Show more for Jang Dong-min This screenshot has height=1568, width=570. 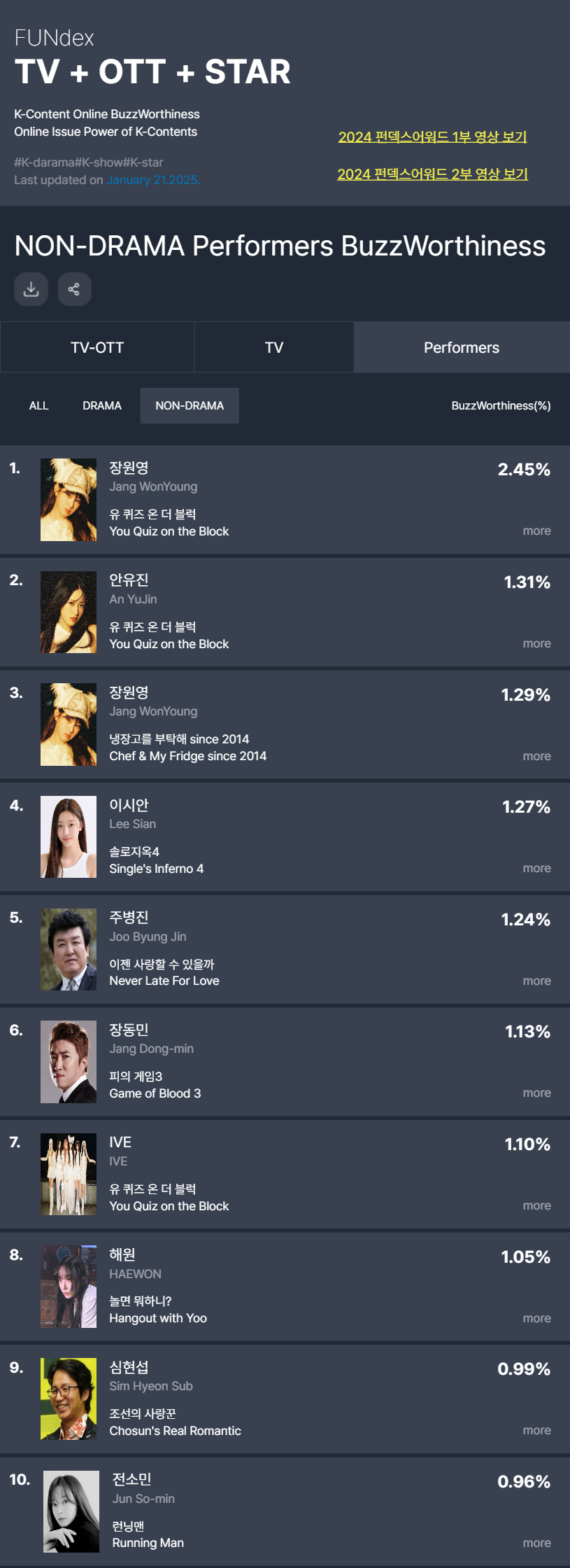[536, 1093]
